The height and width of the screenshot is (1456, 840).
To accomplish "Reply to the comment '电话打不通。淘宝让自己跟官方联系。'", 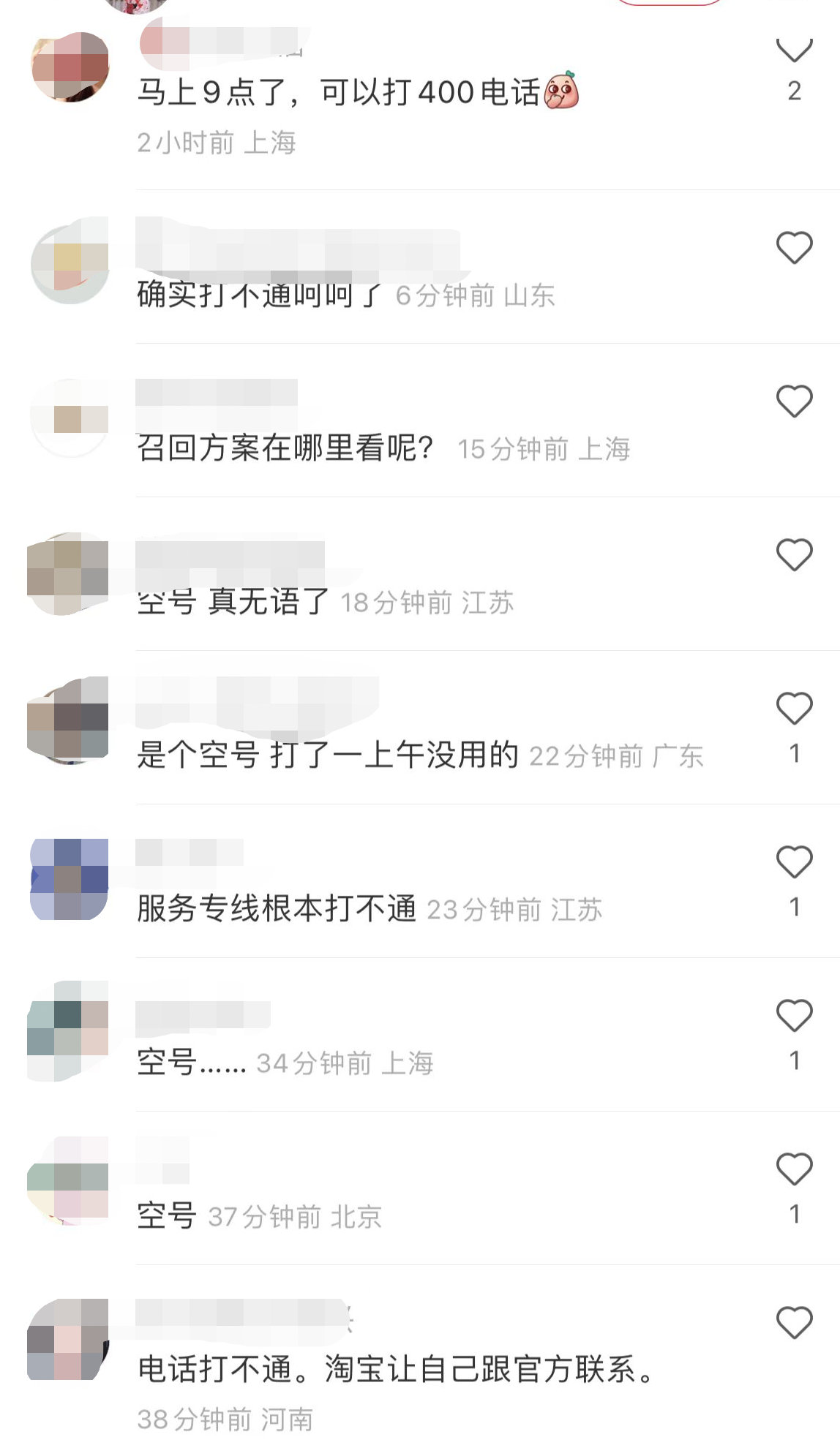I will click(x=395, y=1369).
